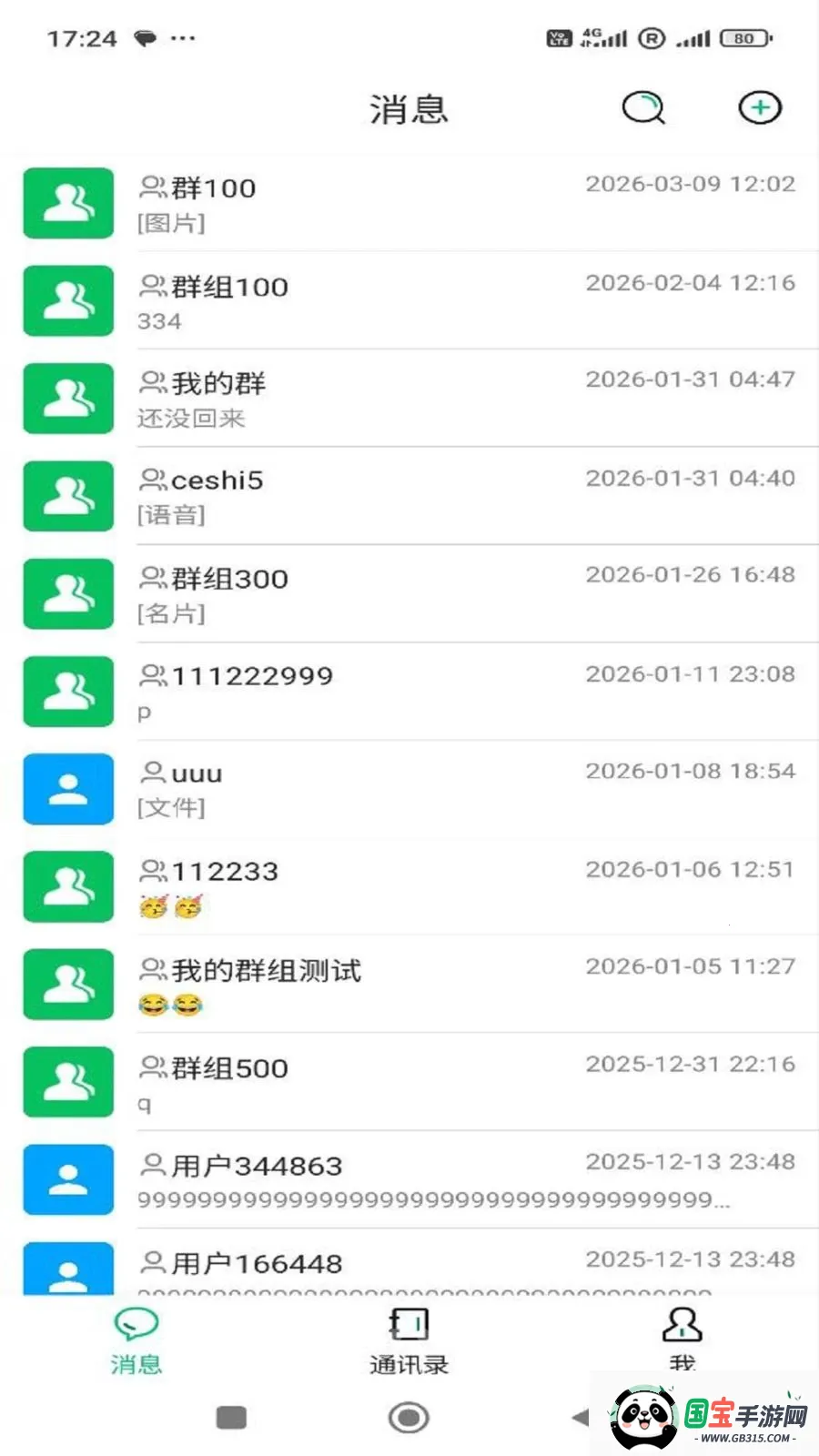Open the 我的群组测试 group chat
Screen dimensions: 819x1456
tap(409, 985)
